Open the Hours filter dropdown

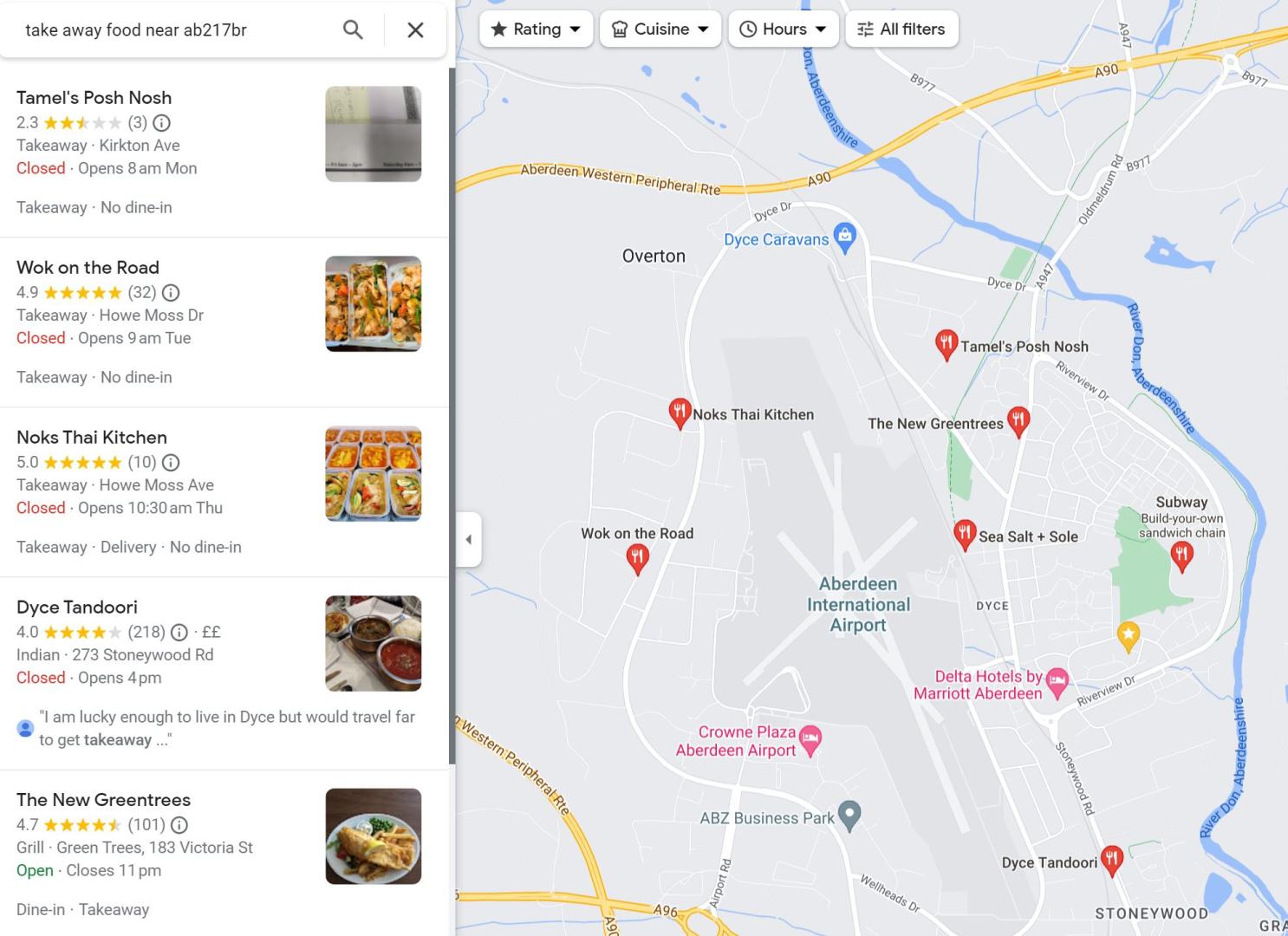(x=784, y=29)
